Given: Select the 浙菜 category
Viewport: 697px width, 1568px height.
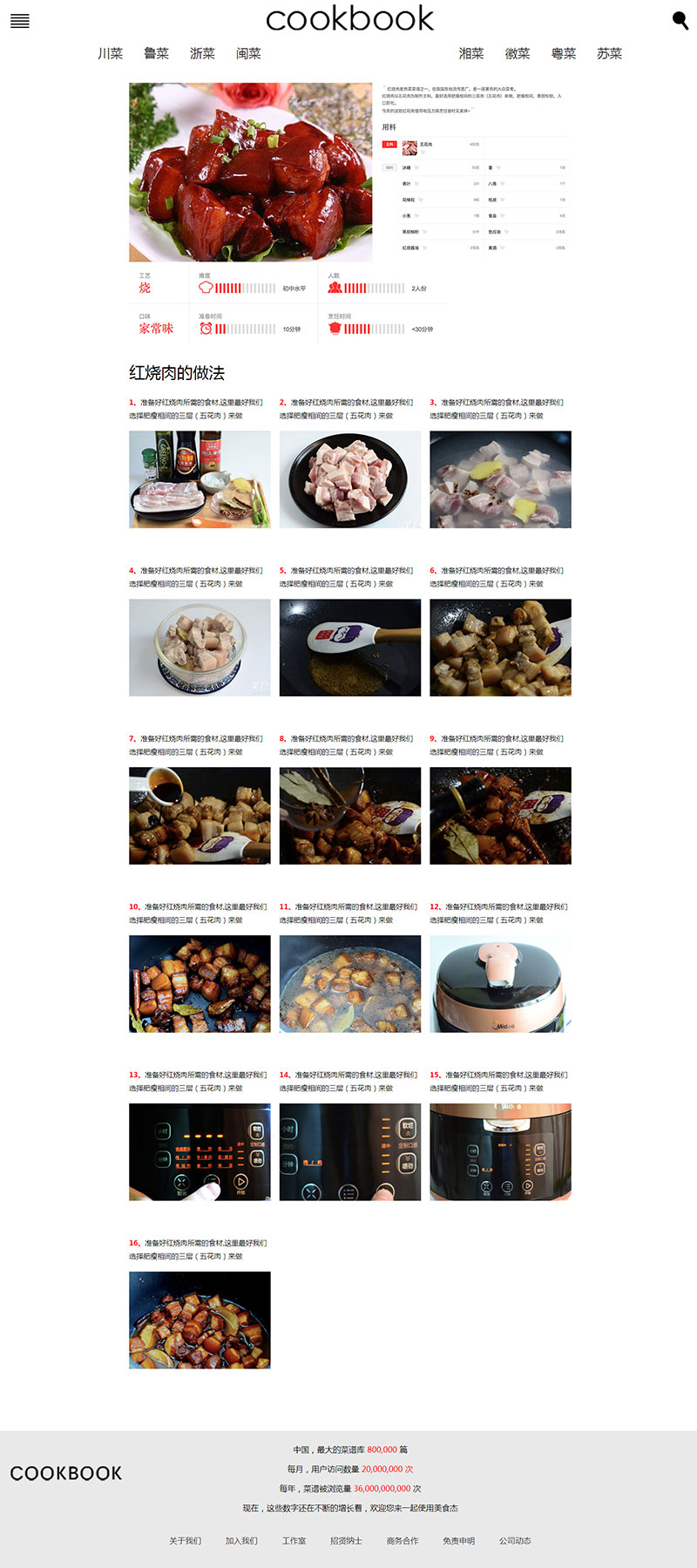Looking at the screenshot, I should tap(202, 54).
